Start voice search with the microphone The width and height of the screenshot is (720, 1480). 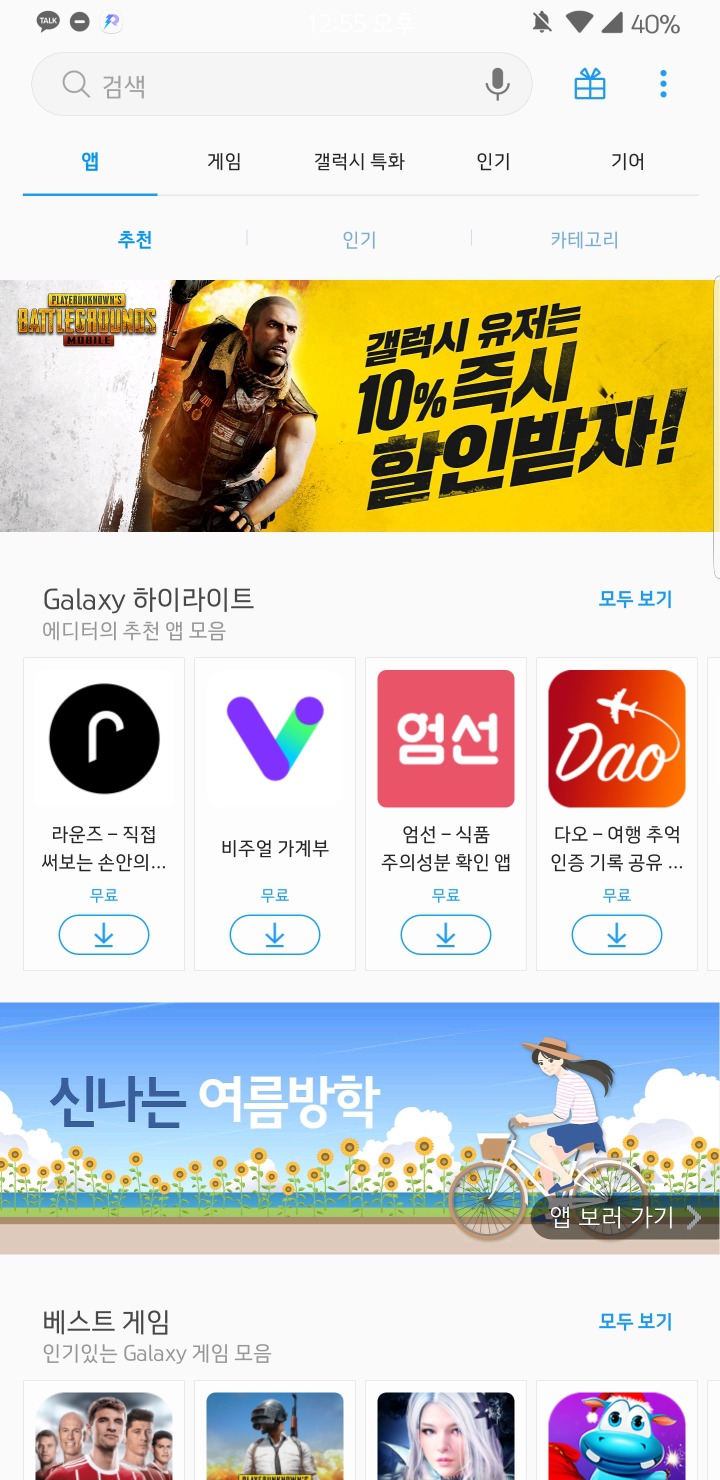coord(497,85)
